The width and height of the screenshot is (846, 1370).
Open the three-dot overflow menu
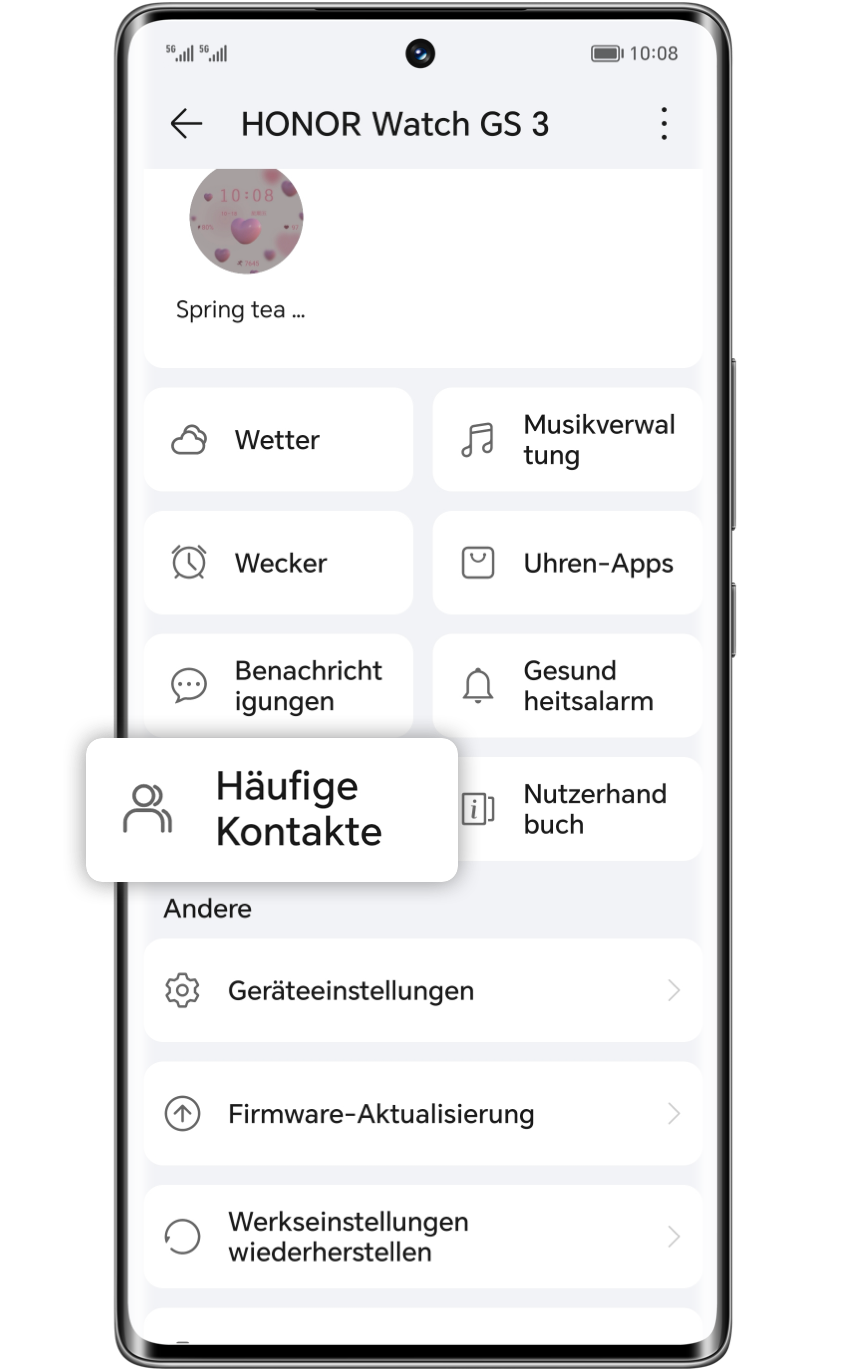(664, 124)
